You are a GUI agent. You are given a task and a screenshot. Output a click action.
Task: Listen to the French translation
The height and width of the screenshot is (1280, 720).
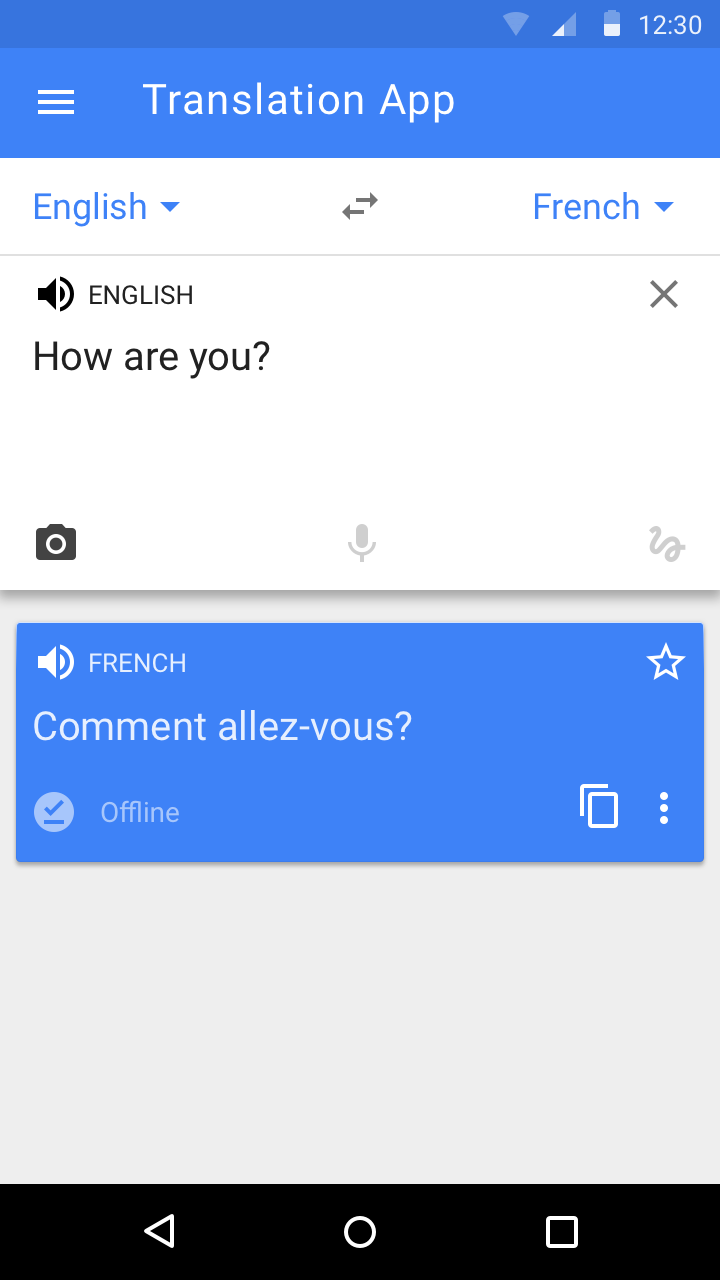coord(56,662)
